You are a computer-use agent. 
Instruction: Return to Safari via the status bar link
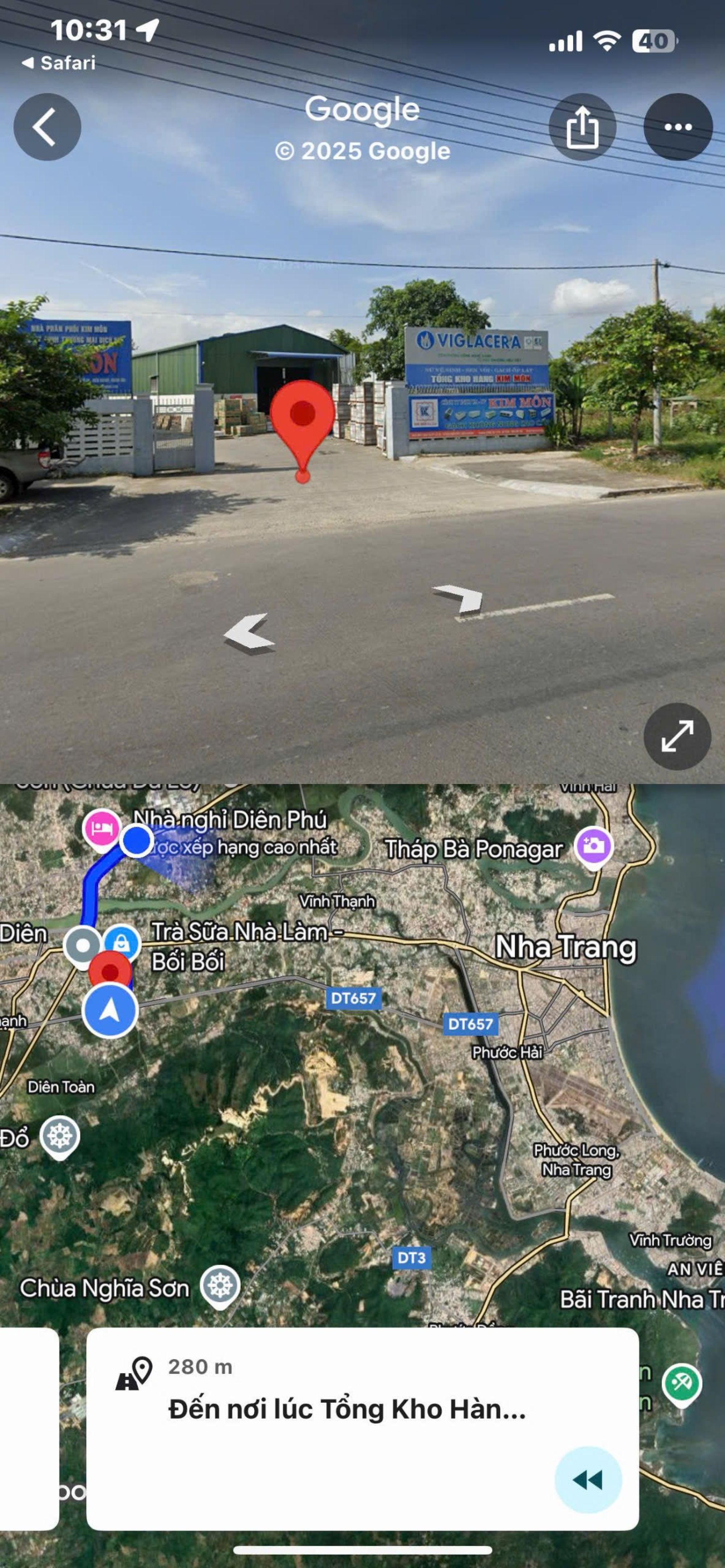tap(59, 63)
